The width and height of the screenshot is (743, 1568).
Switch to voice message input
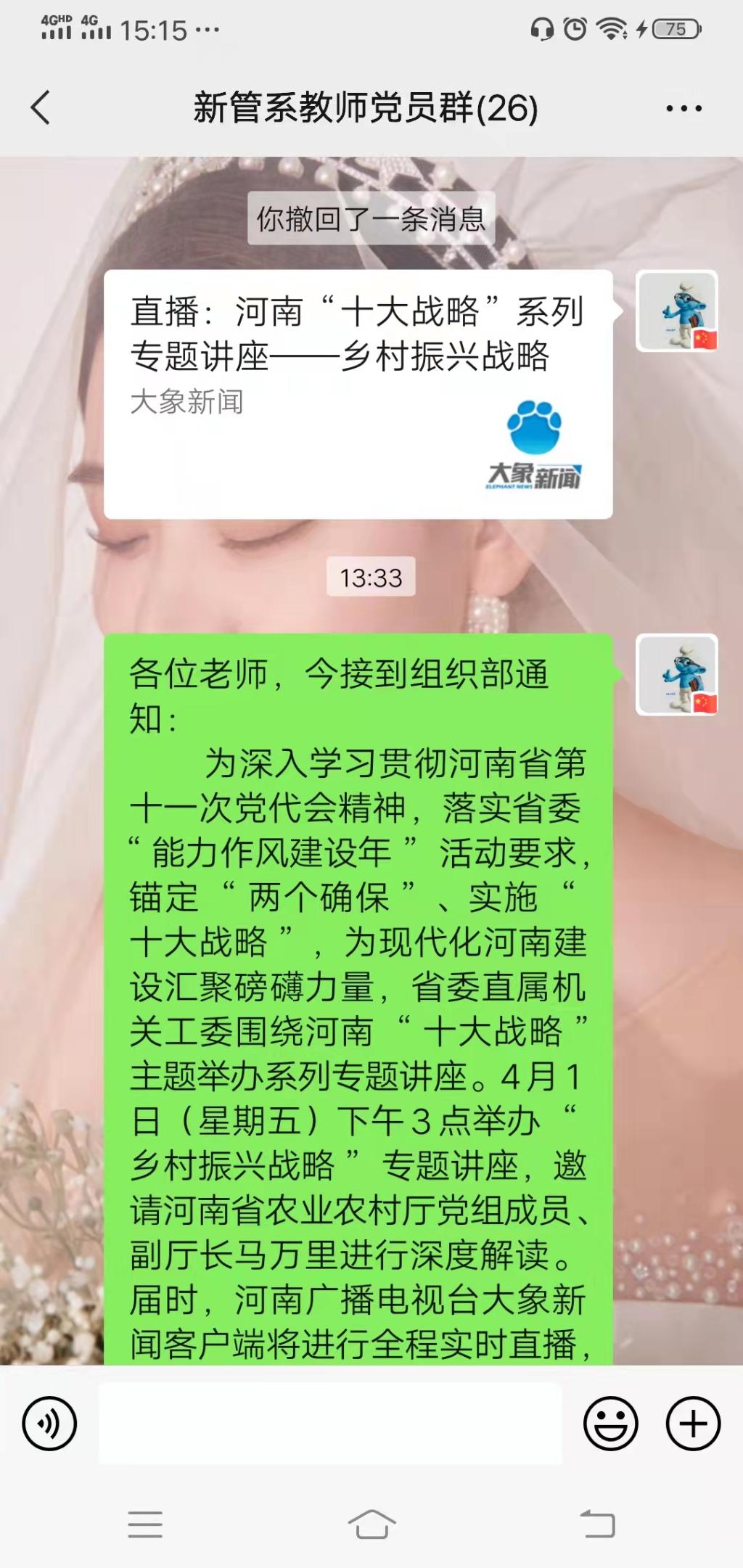click(49, 1423)
